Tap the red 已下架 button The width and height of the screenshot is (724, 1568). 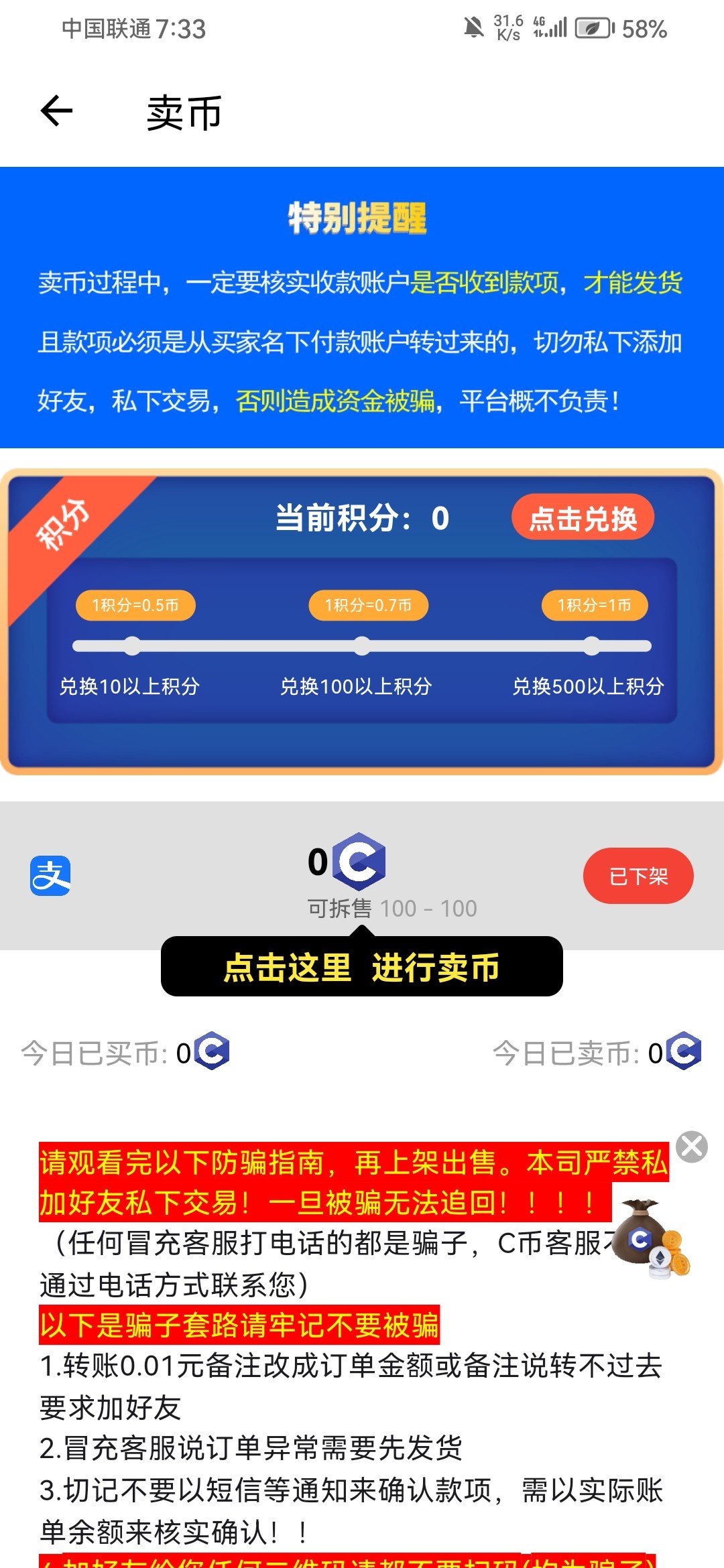click(638, 876)
